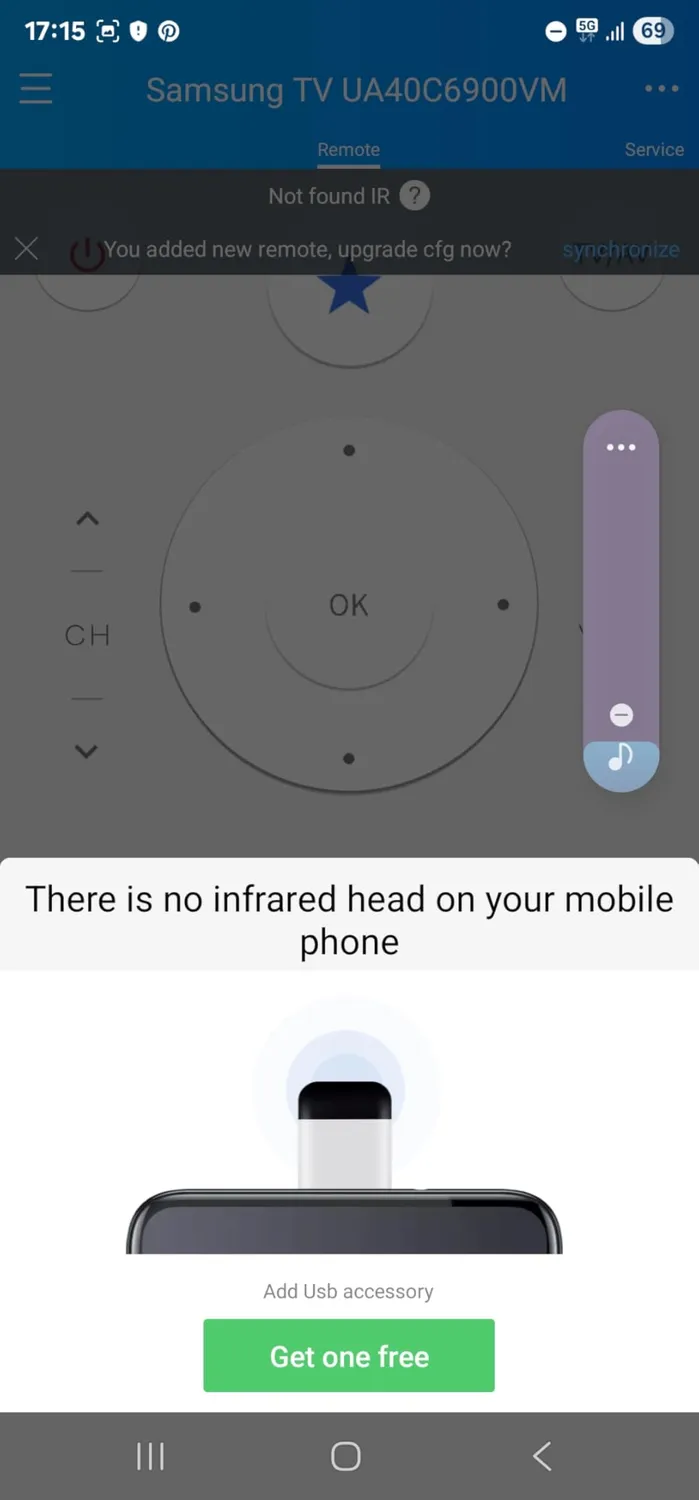Select the Remote tab
Viewport: 699px width, 1500px height.
tap(348, 149)
